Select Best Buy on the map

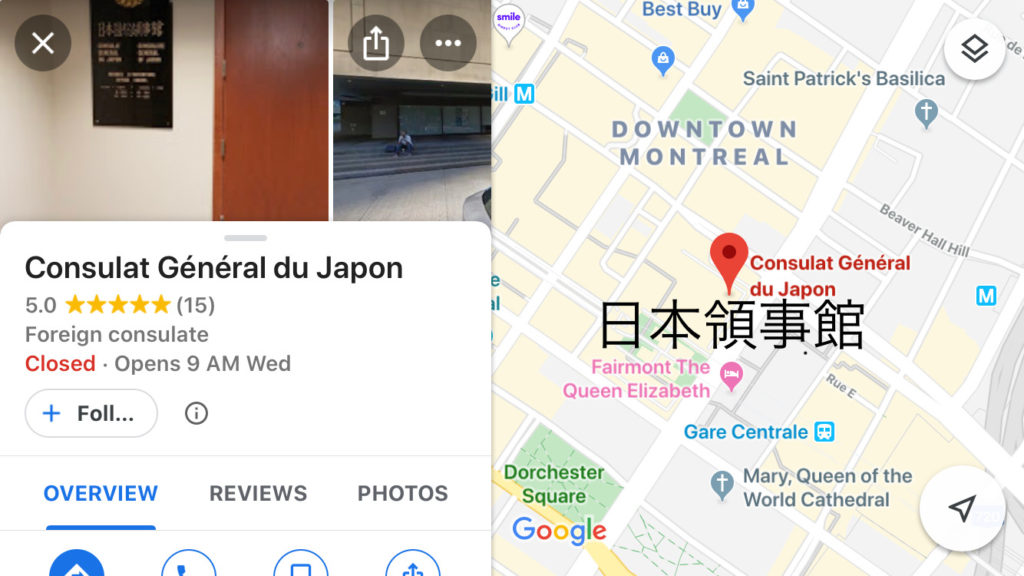tap(742, 10)
